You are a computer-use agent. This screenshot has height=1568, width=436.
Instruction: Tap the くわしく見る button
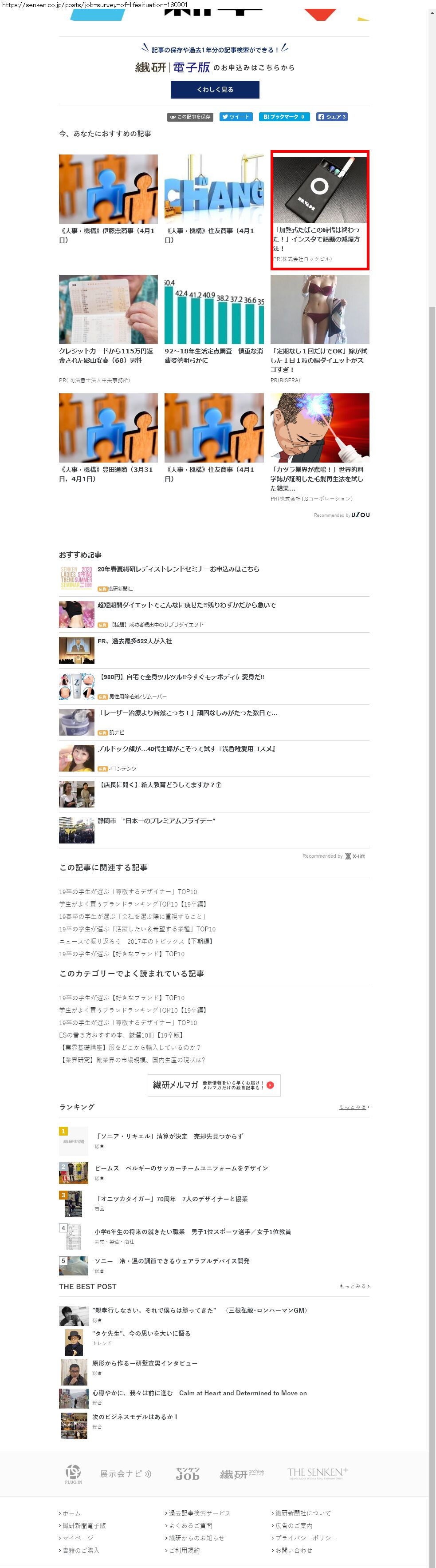pos(215,90)
